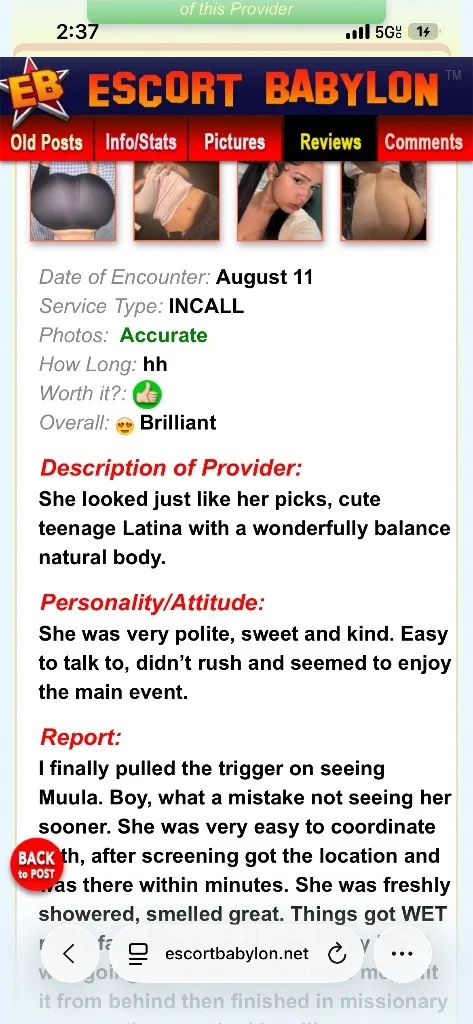Tap the escortbabylon.net address field
473x1024 pixels.
[236, 954]
